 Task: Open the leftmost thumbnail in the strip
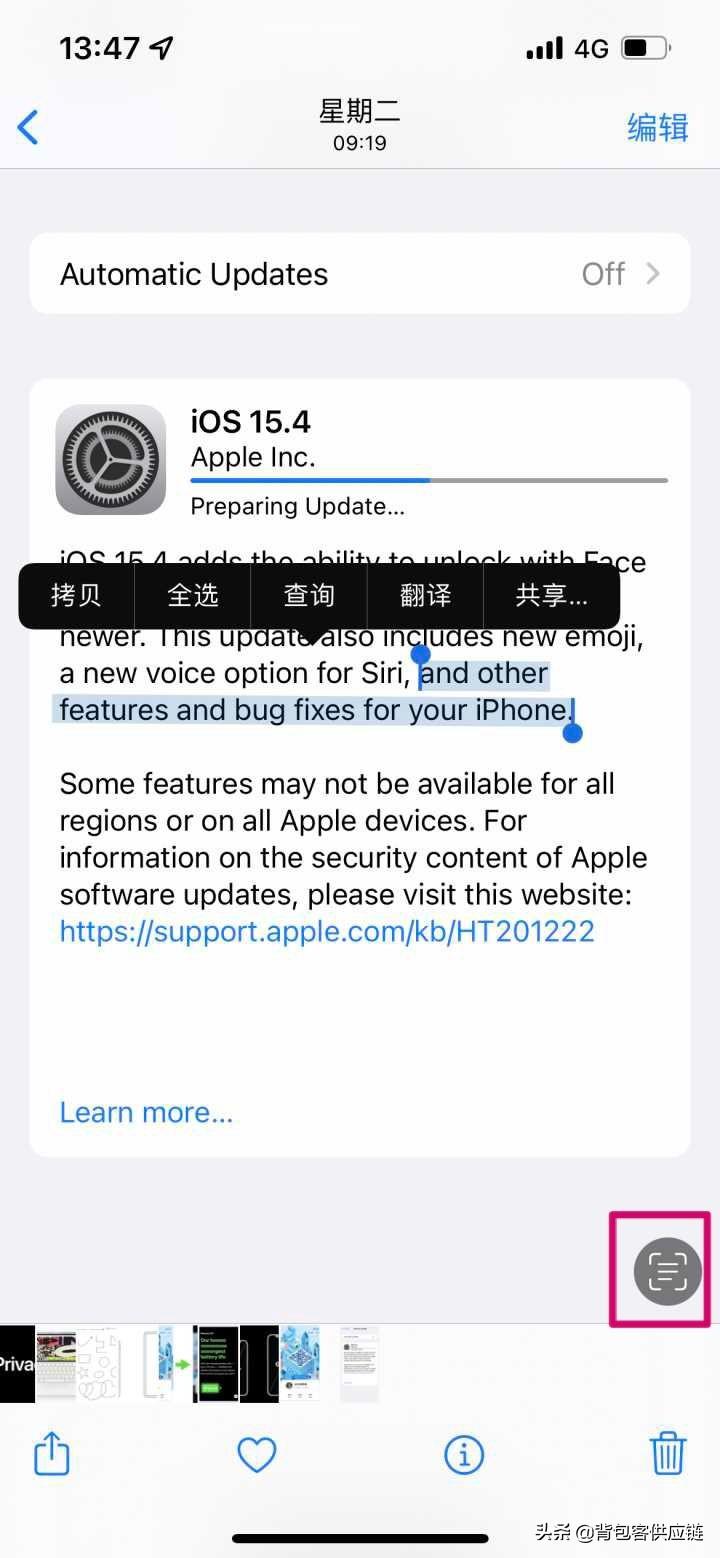pyautogui.click(x=16, y=1364)
